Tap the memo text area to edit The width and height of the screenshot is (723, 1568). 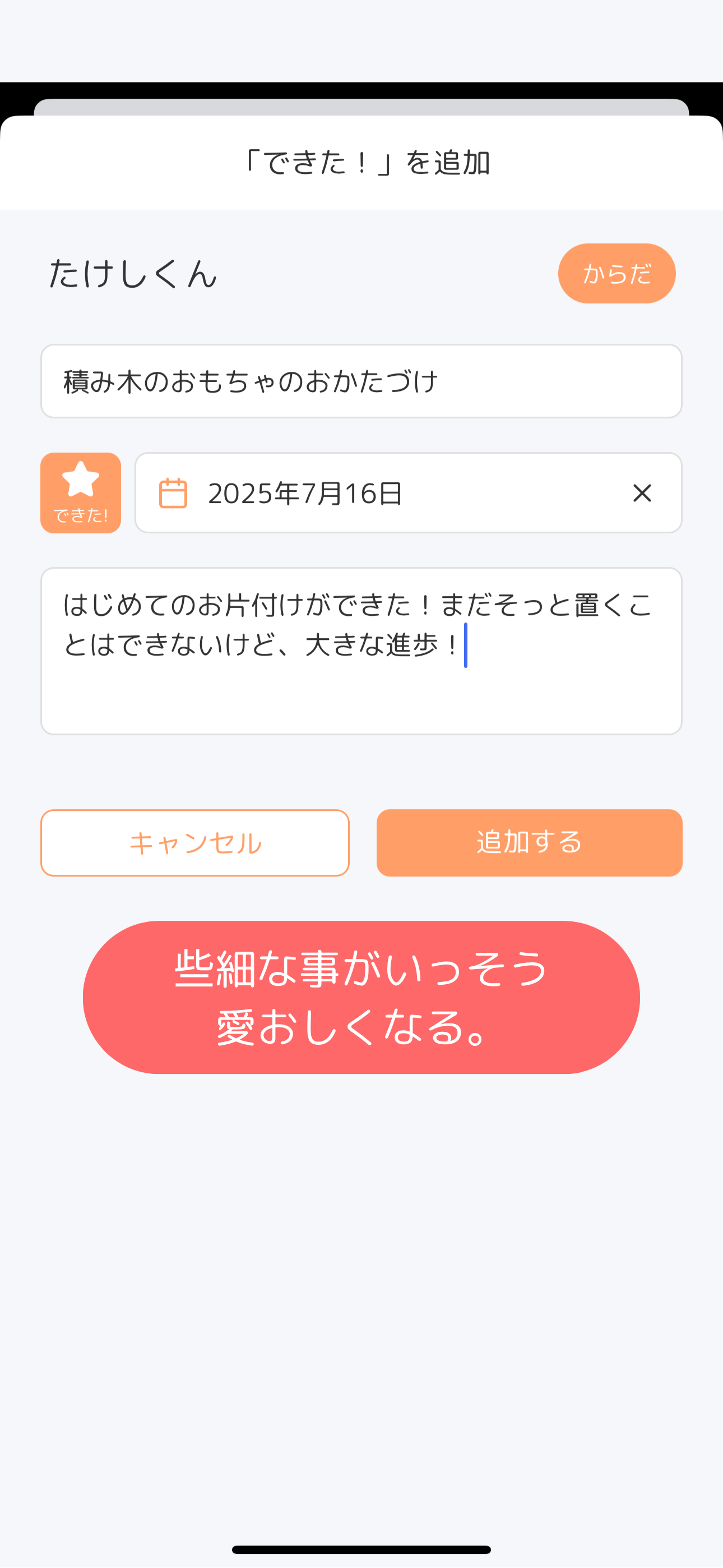click(361, 651)
